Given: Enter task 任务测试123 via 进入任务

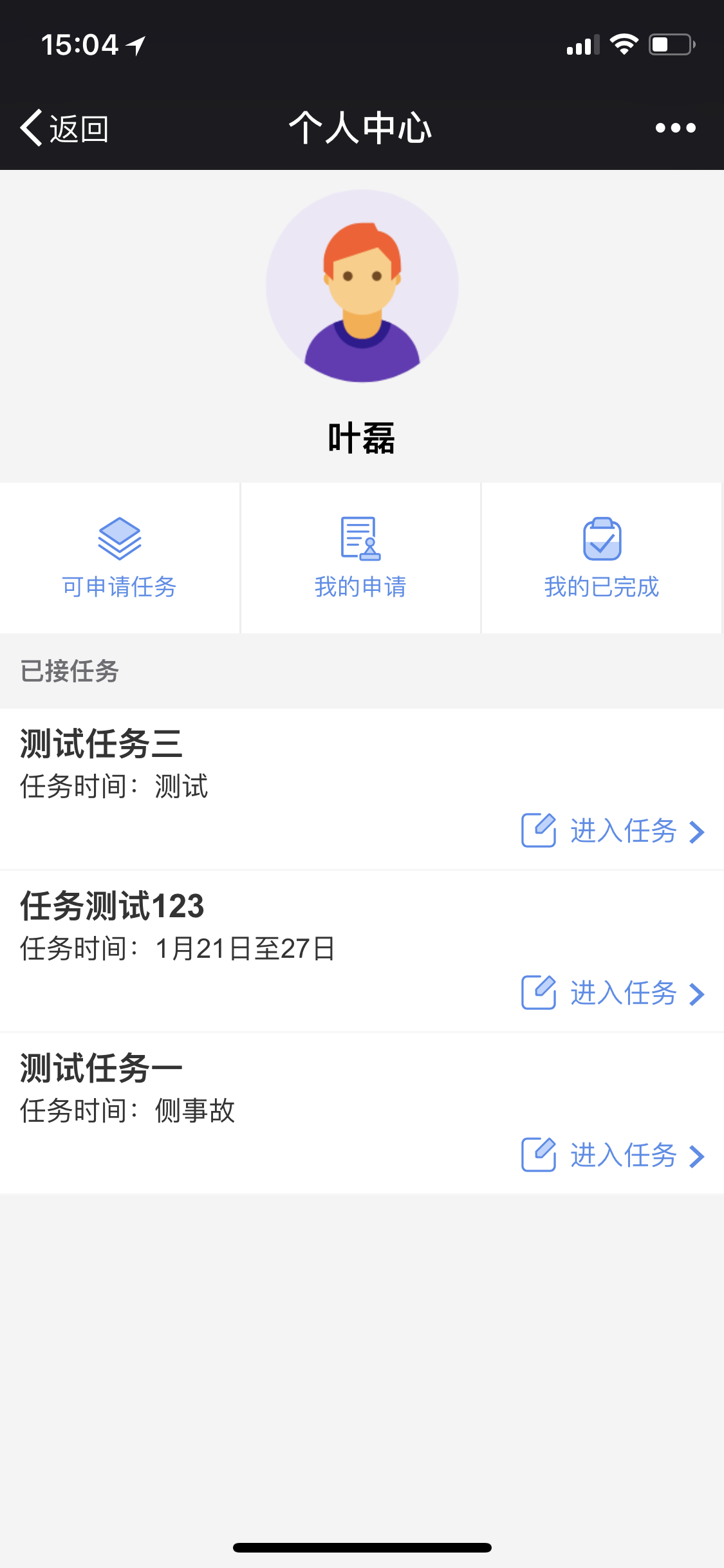Looking at the screenshot, I should 613,993.
